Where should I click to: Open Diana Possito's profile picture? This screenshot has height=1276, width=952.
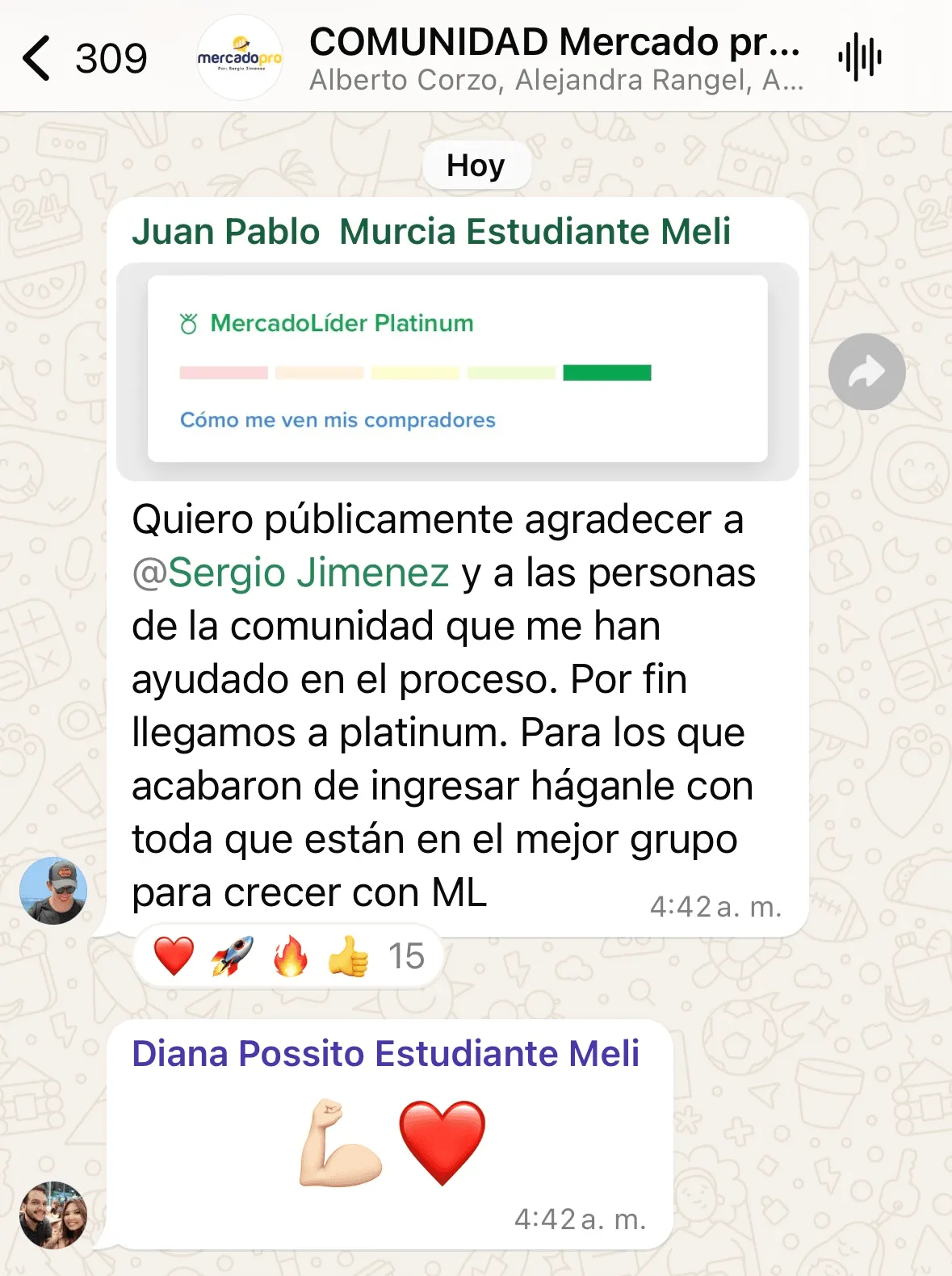(x=53, y=1215)
